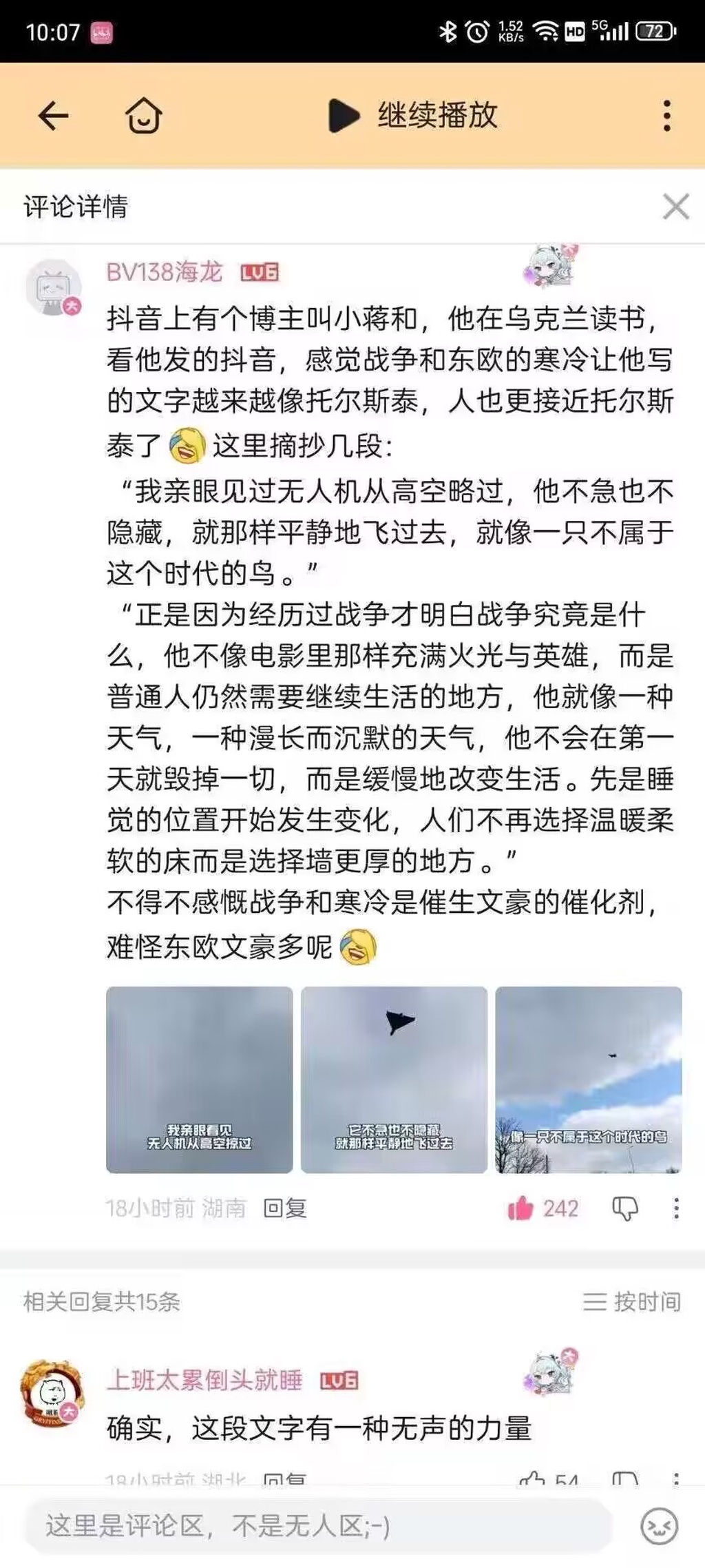This screenshot has width=705, height=1568.
Task: View the second image 它不急也不隐藏
Action: pos(394,1080)
